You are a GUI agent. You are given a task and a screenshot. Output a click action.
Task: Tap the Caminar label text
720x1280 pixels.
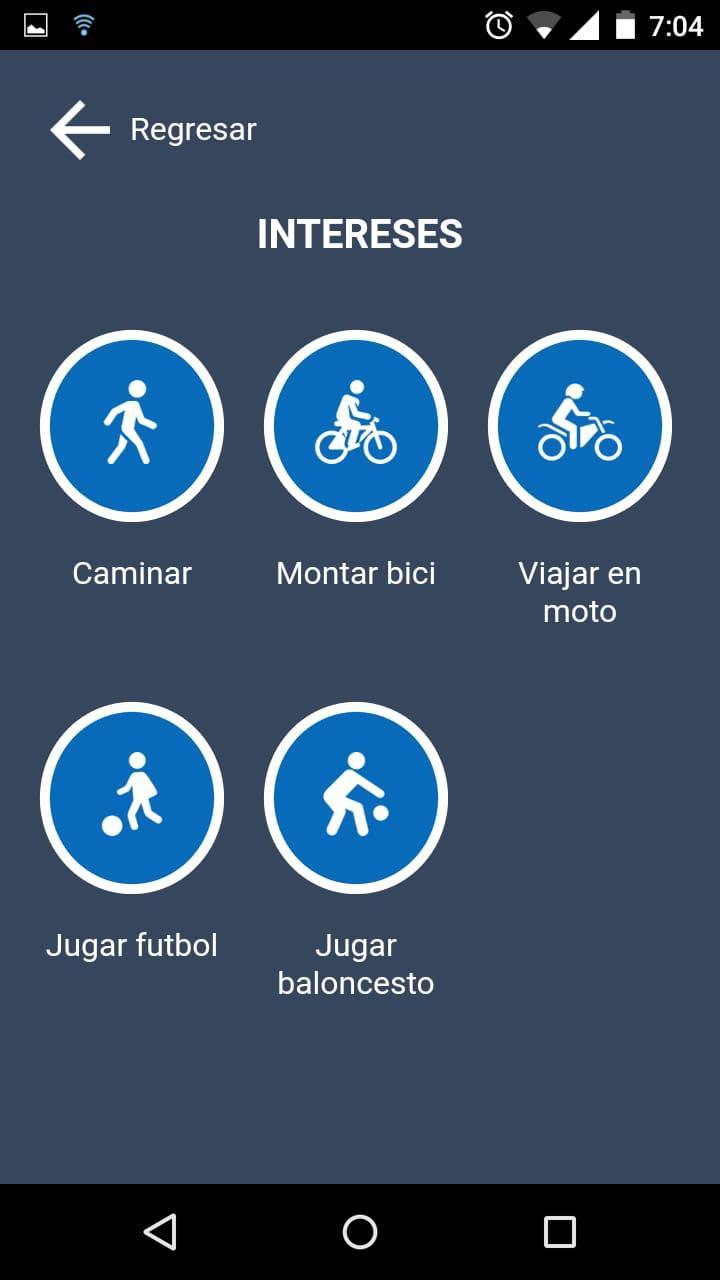(131, 572)
